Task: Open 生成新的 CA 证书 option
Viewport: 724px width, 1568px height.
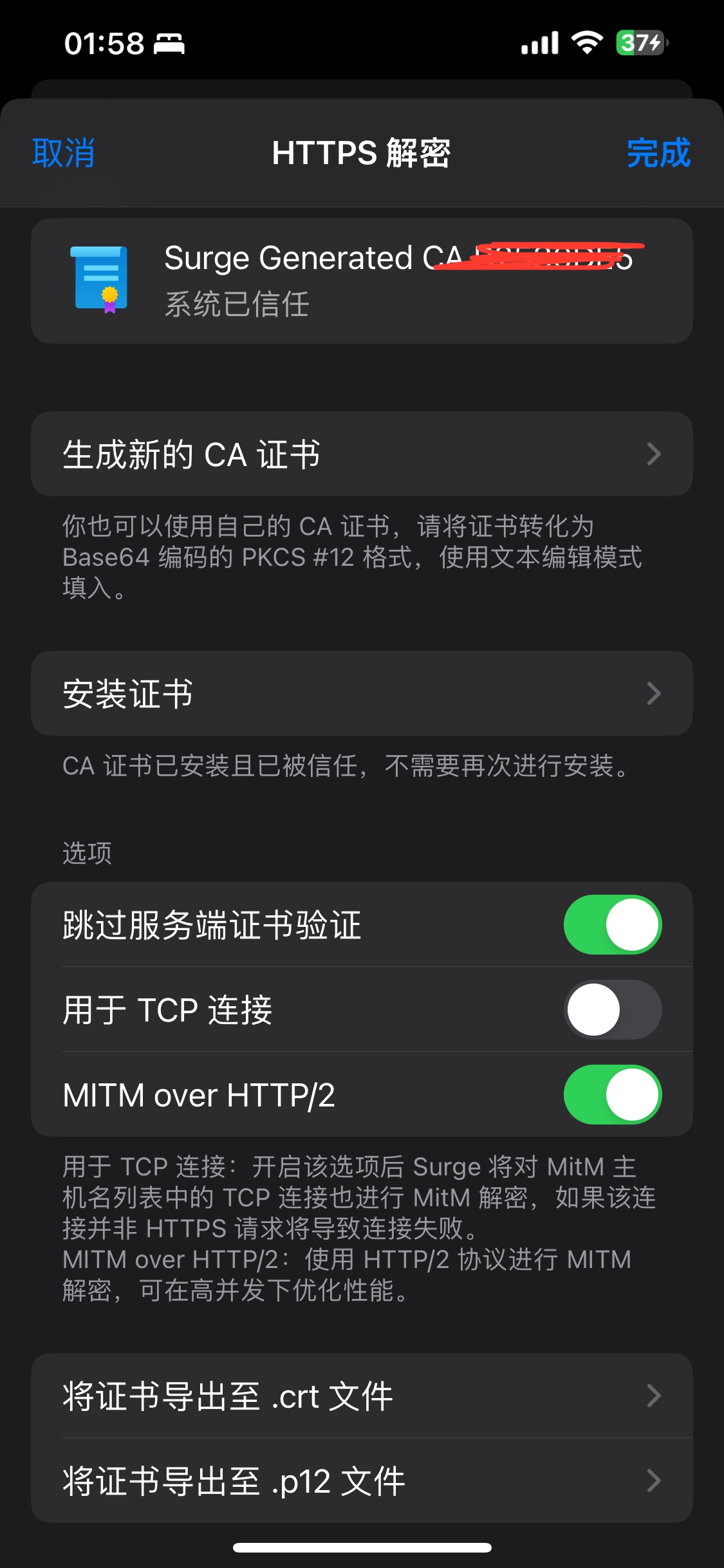Action: [362, 454]
